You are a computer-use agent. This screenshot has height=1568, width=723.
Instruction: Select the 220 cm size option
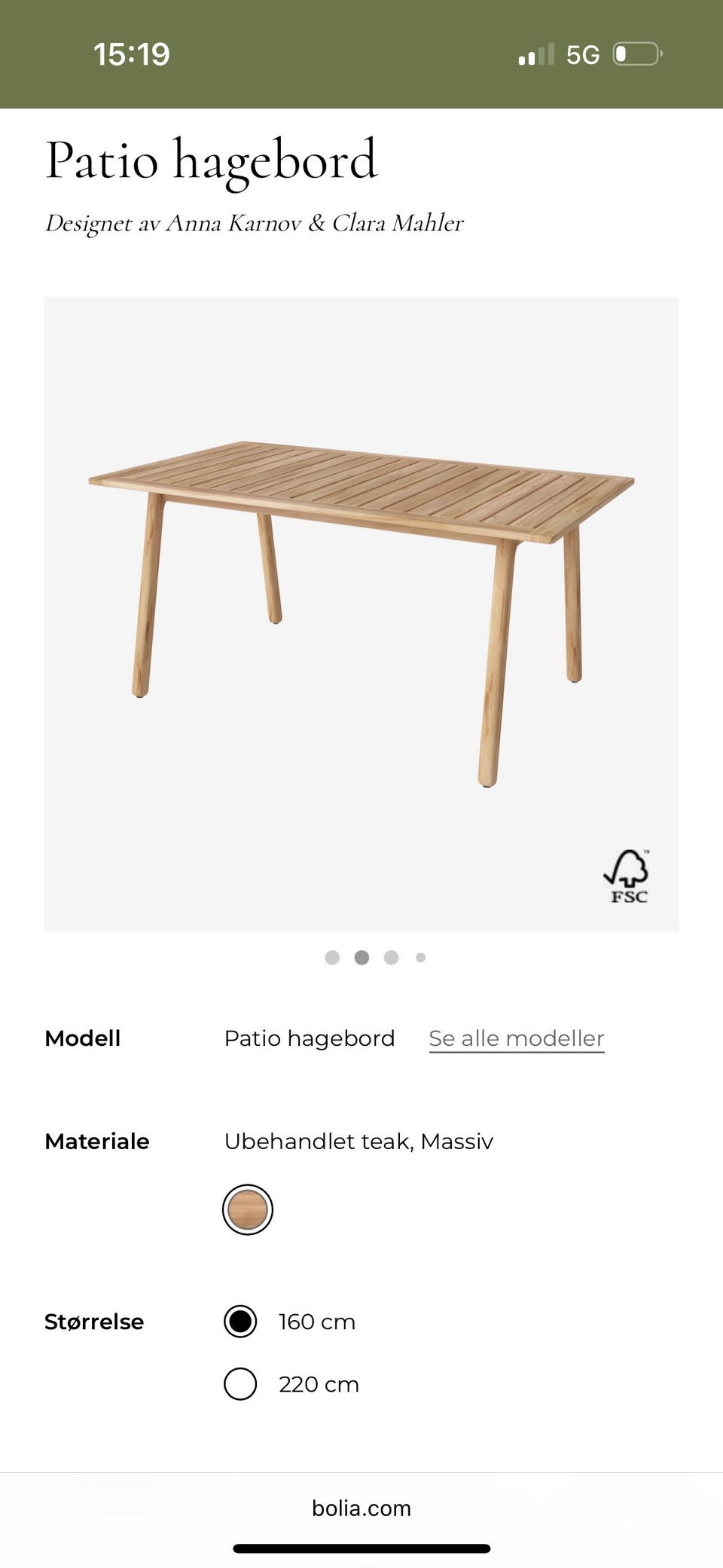[x=239, y=1383]
